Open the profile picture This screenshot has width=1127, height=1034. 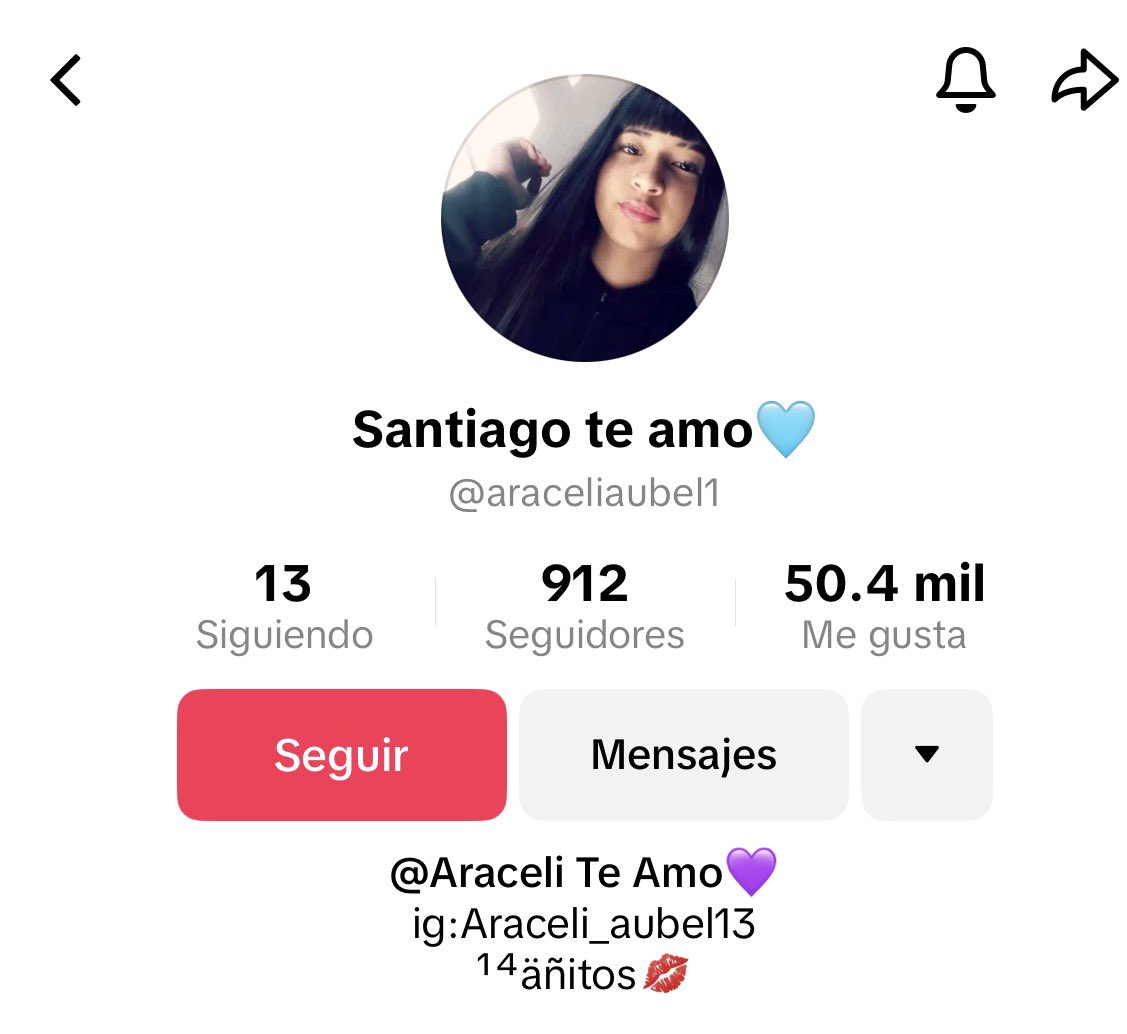585,218
